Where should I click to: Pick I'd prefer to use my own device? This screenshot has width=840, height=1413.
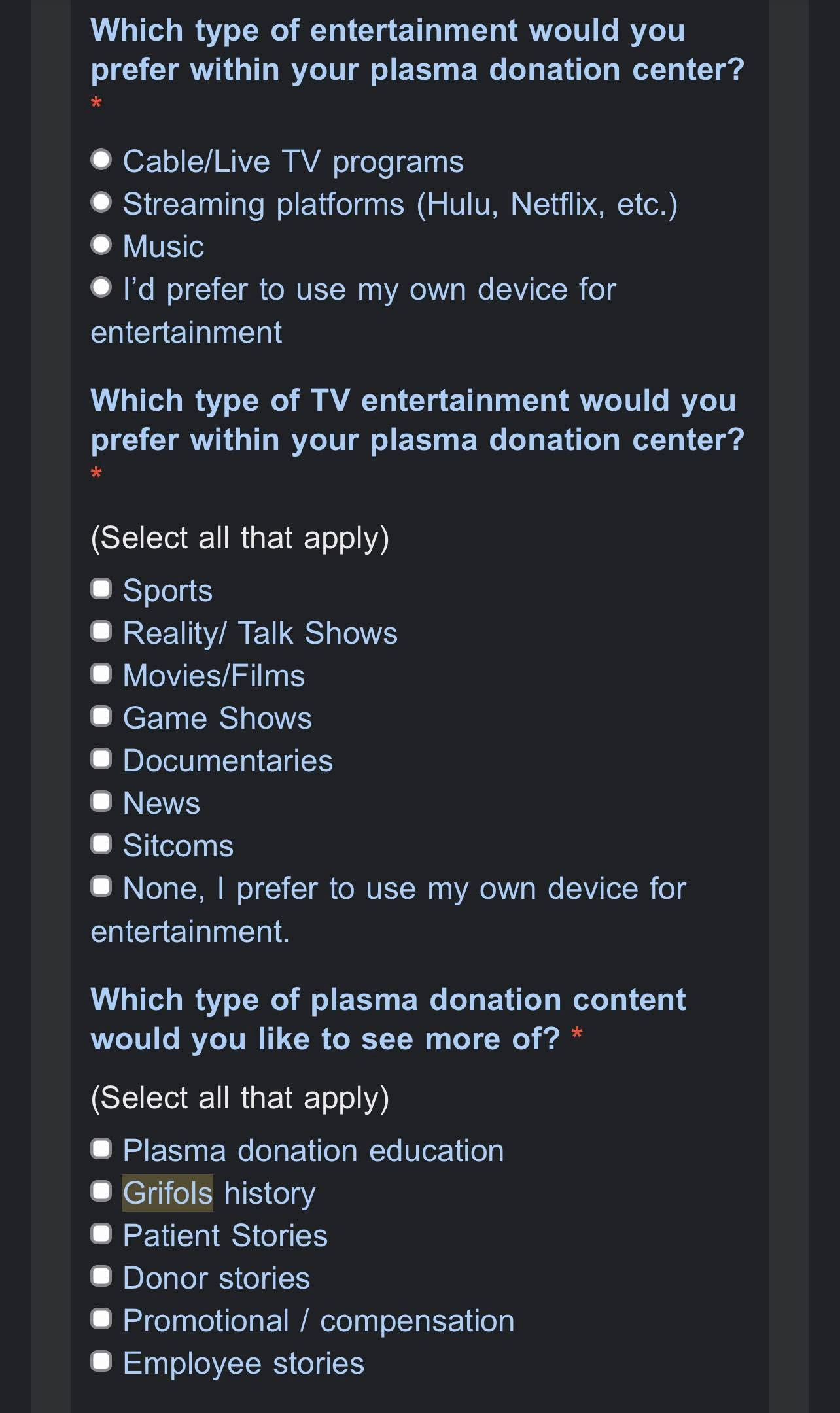[x=101, y=287]
